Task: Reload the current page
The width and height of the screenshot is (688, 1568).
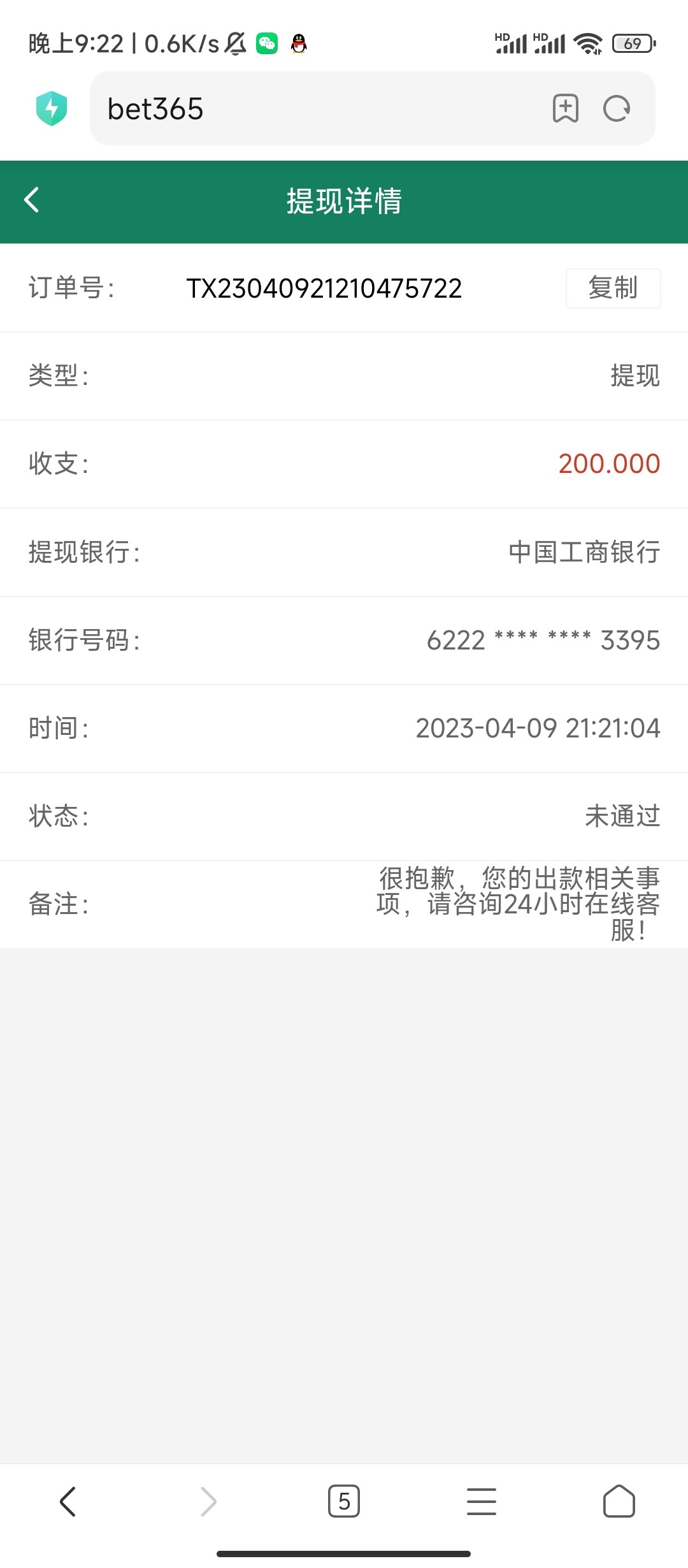Action: click(617, 109)
